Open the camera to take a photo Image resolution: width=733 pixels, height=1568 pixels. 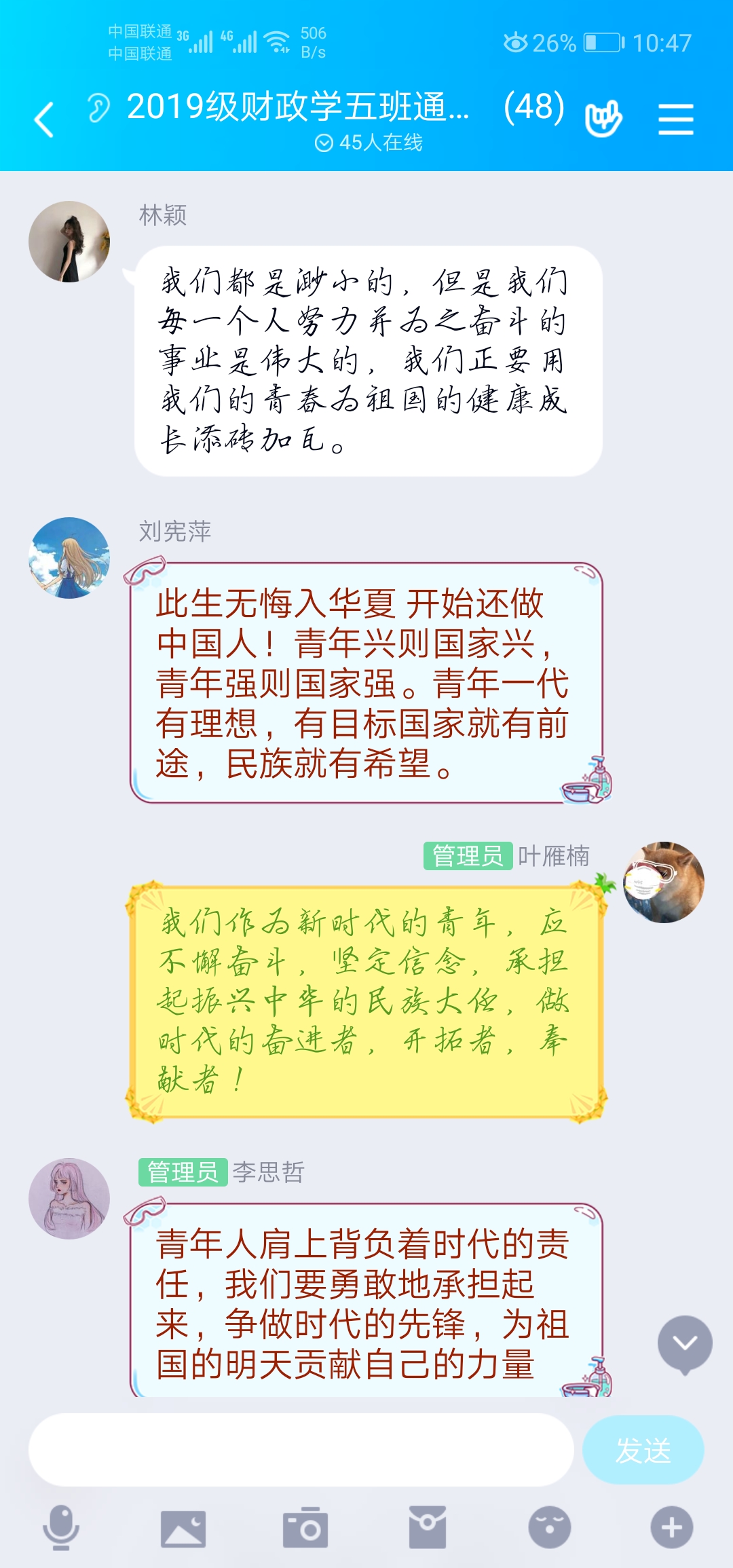click(305, 1528)
